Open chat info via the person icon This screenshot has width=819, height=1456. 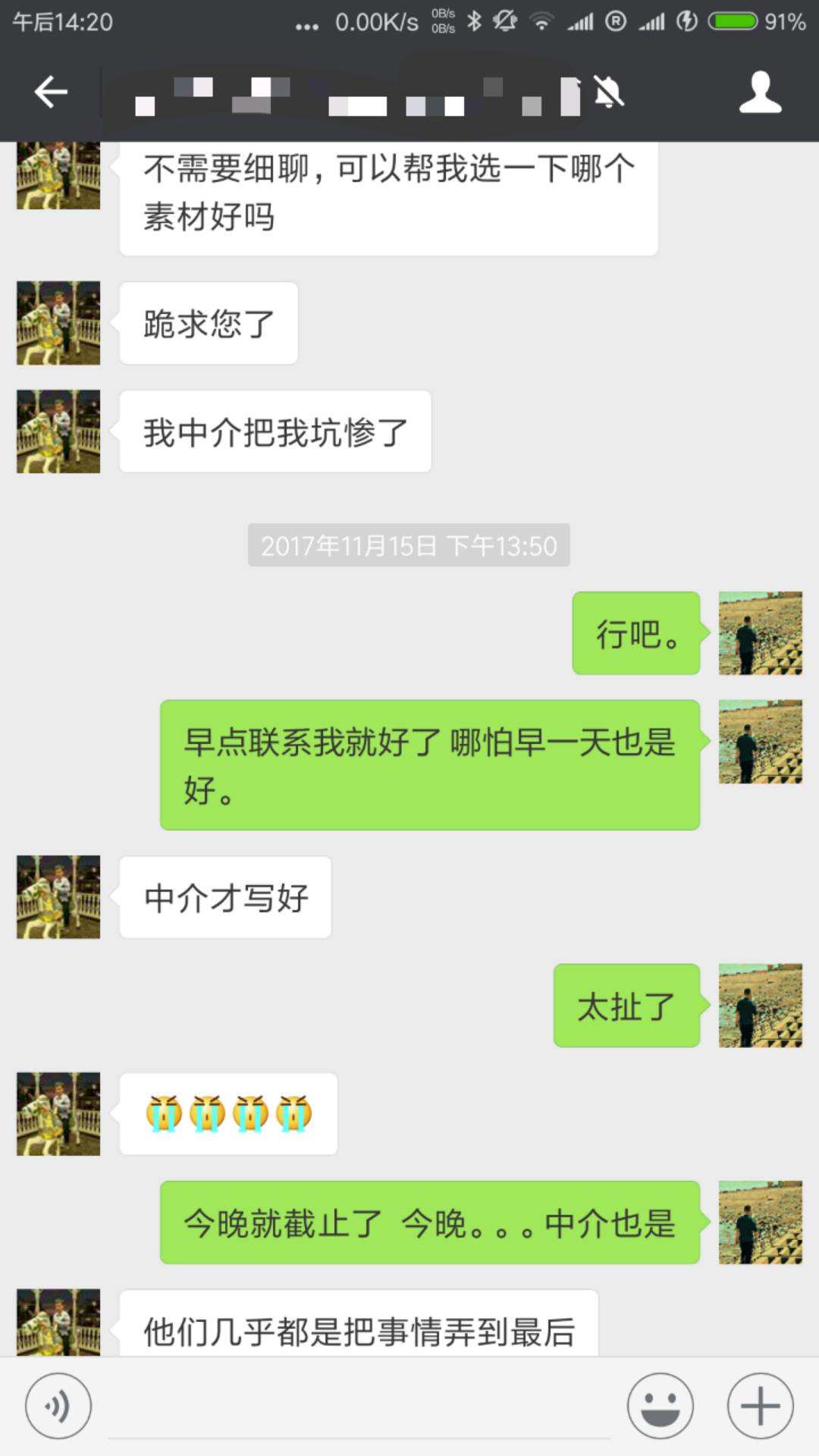click(x=760, y=93)
